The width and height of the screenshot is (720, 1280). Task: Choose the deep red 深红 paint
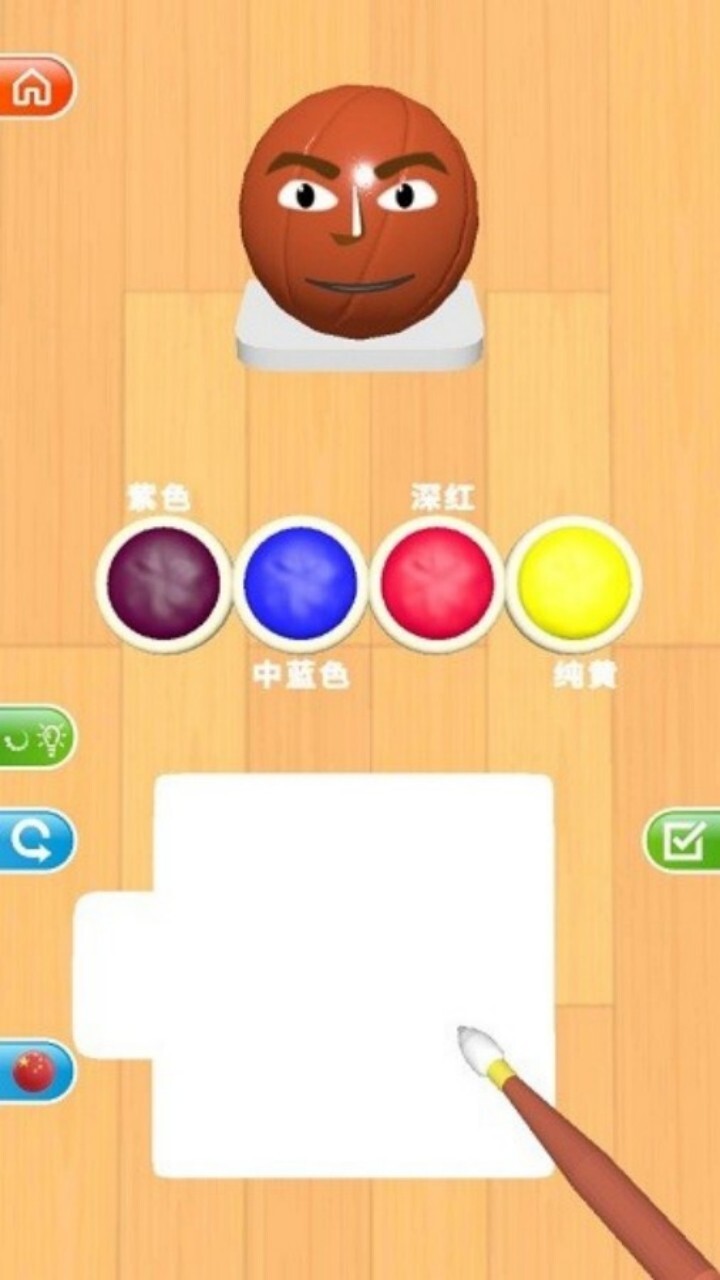point(437,584)
